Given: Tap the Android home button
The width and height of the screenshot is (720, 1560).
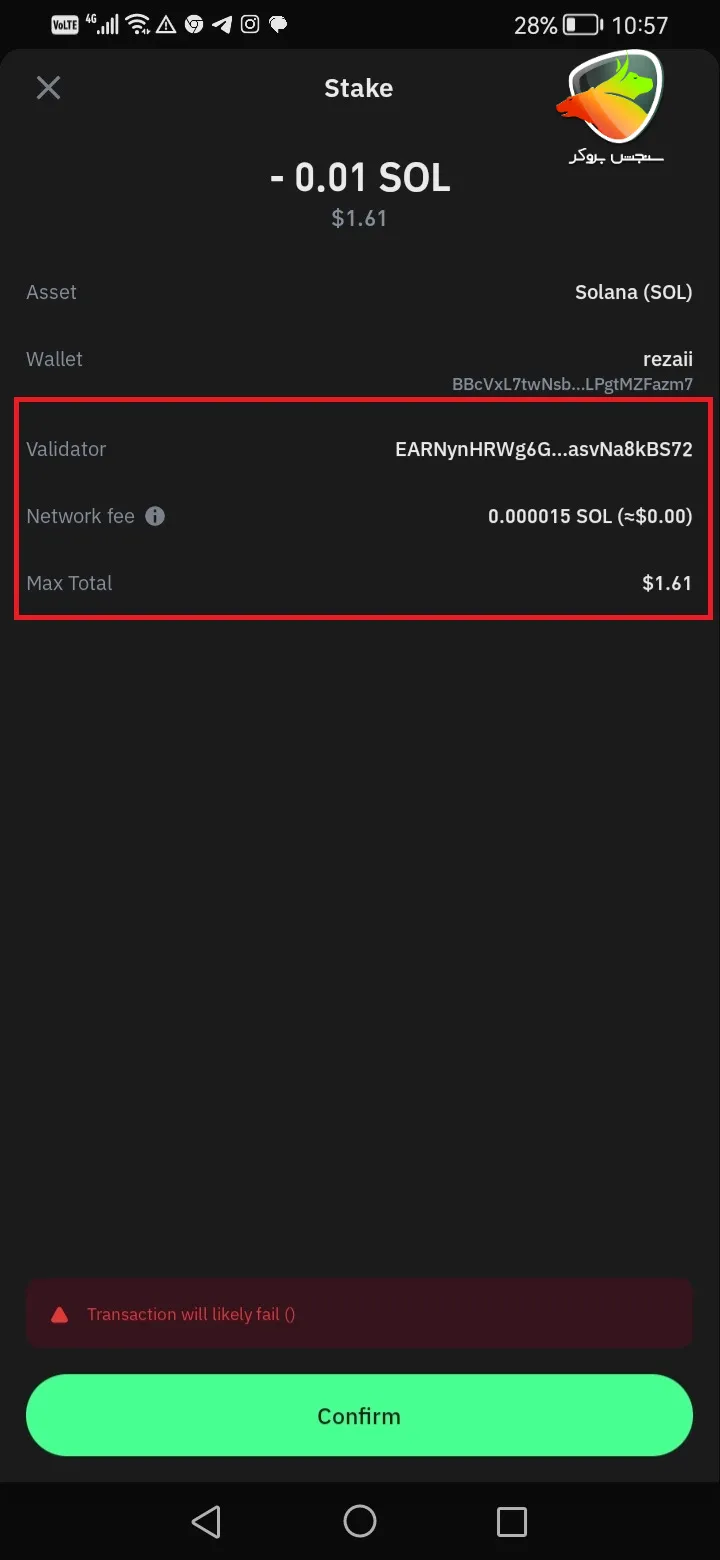Looking at the screenshot, I should point(360,1521).
